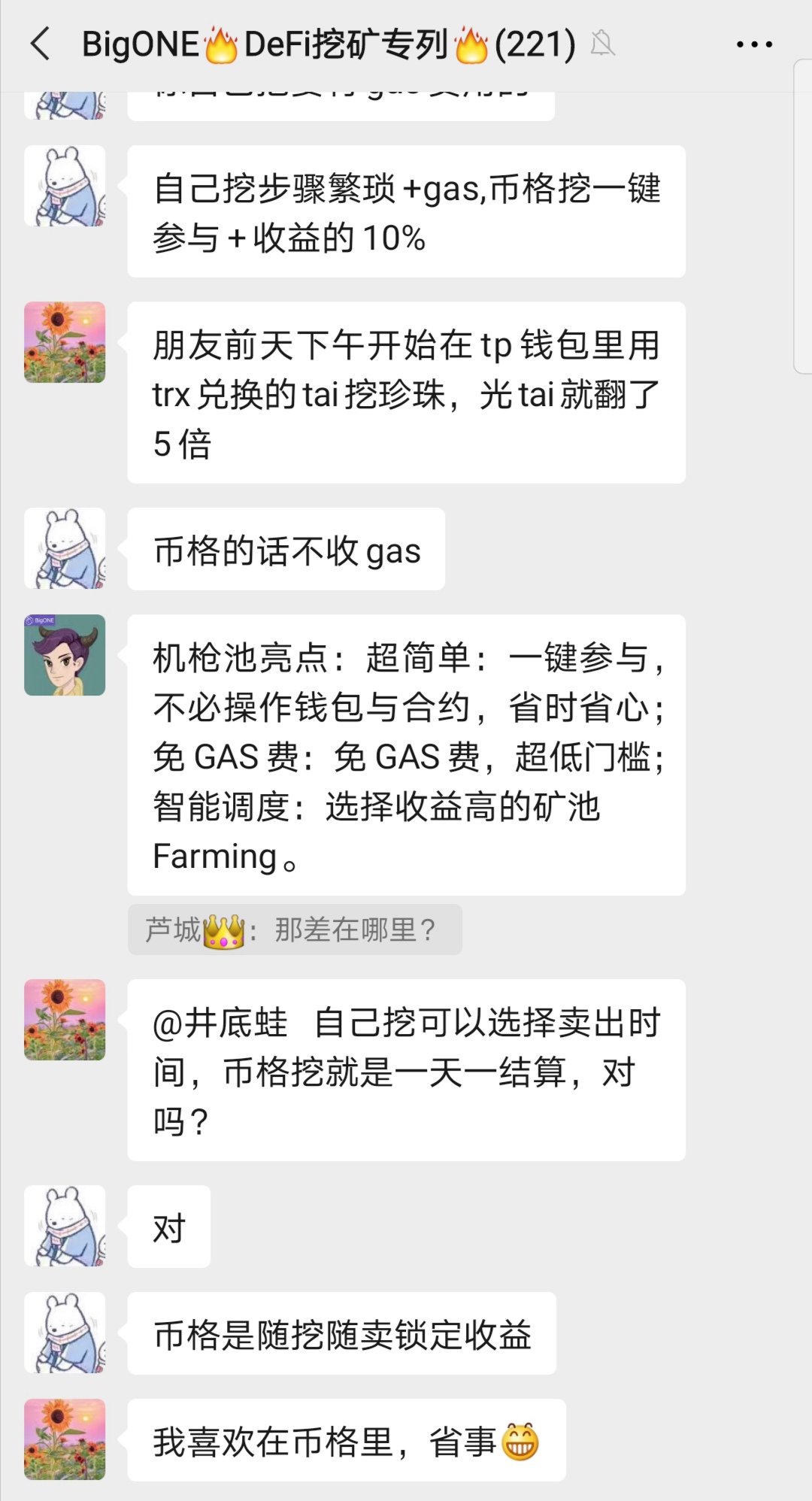Tap the bear avatar beside '币格的话不收gas'
Viewport: 812px width, 1501px height.
[x=65, y=548]
